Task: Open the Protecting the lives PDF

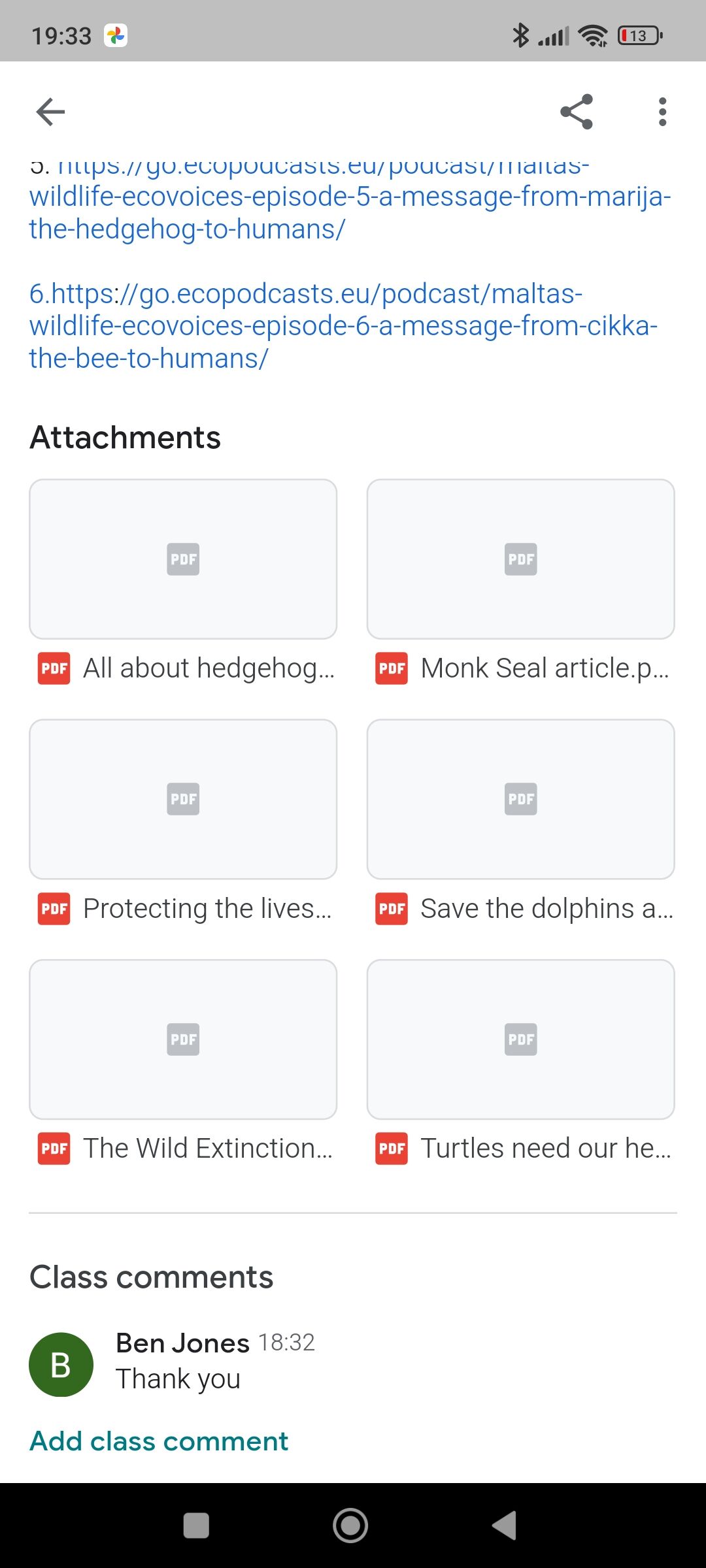Action: pyautogui.click(x=183, y=799)
